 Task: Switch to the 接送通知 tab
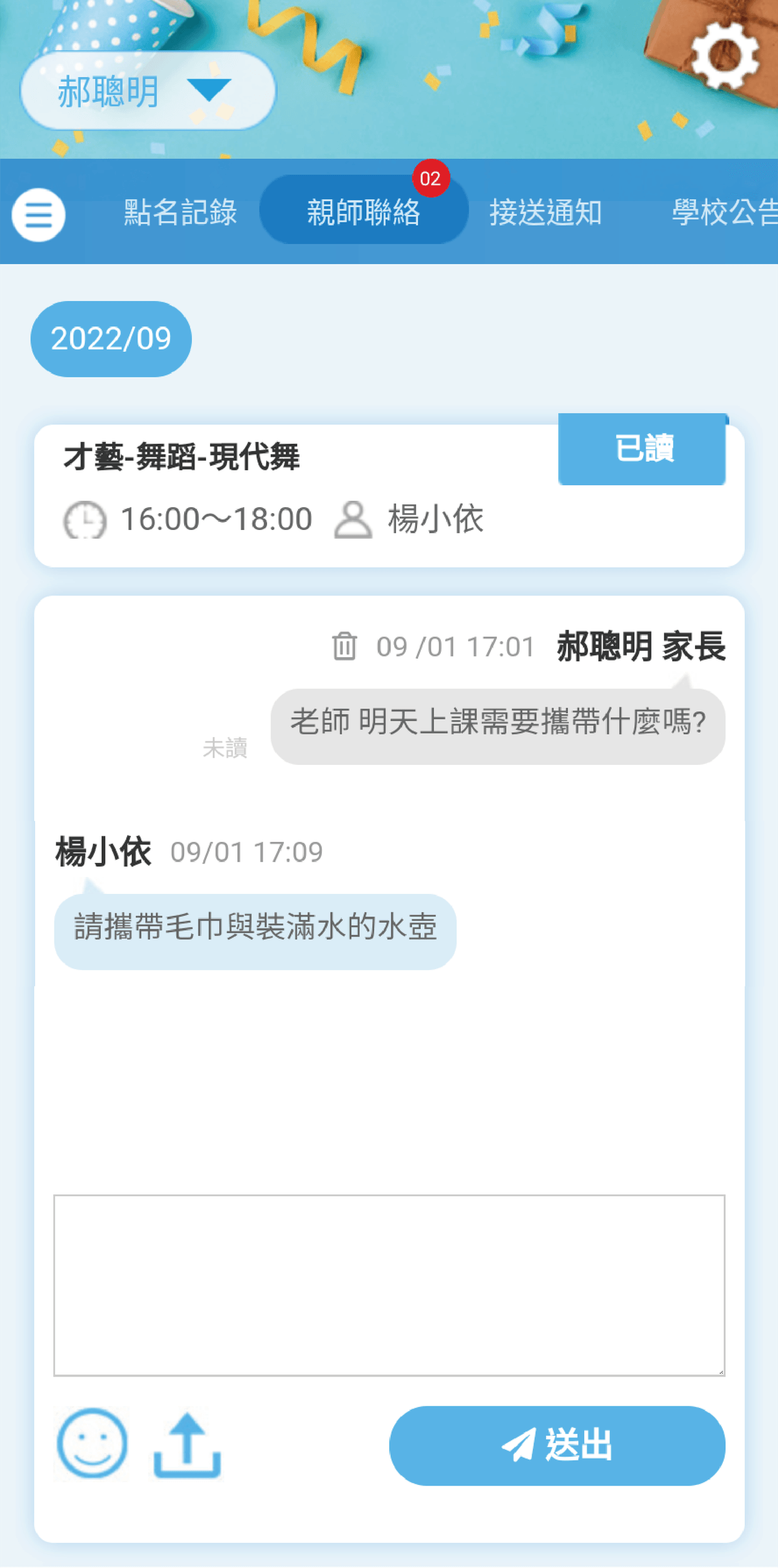pos(545,212)
